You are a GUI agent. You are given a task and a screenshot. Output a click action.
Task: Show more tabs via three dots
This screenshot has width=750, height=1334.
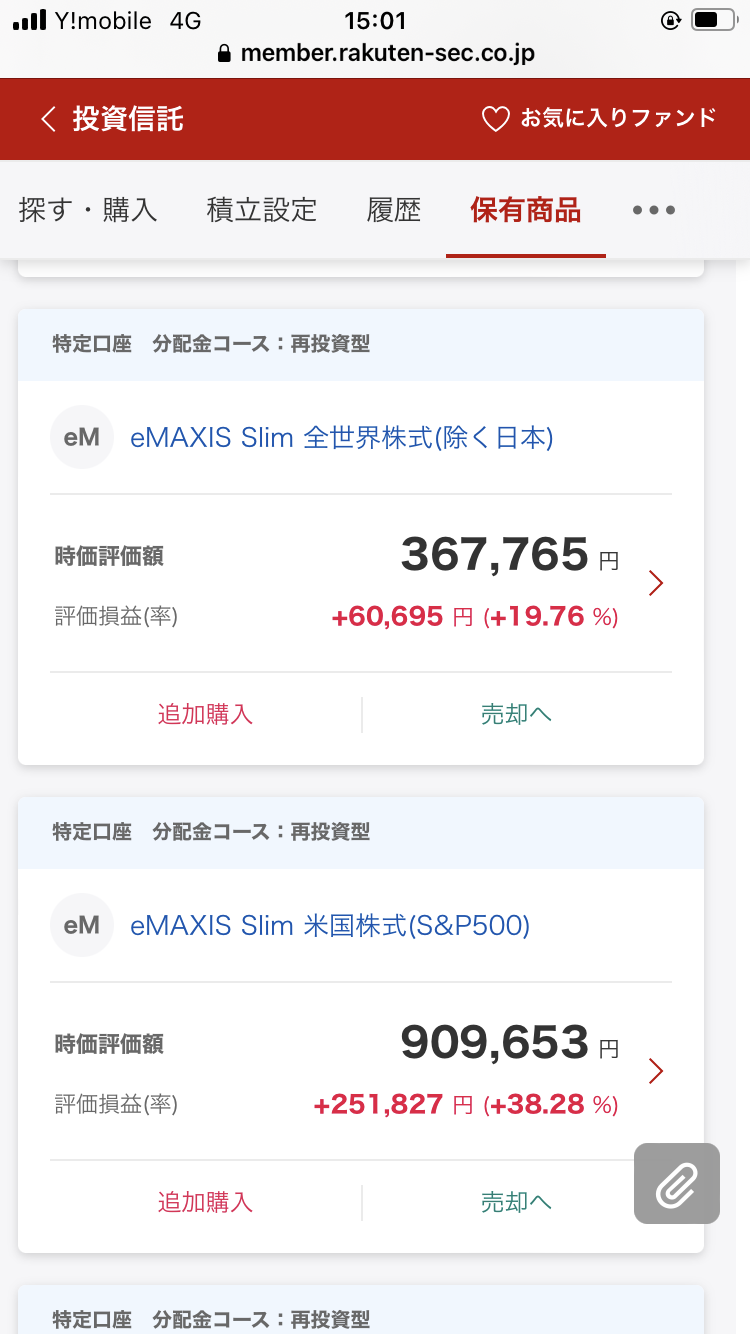click(x=654, y=210)
